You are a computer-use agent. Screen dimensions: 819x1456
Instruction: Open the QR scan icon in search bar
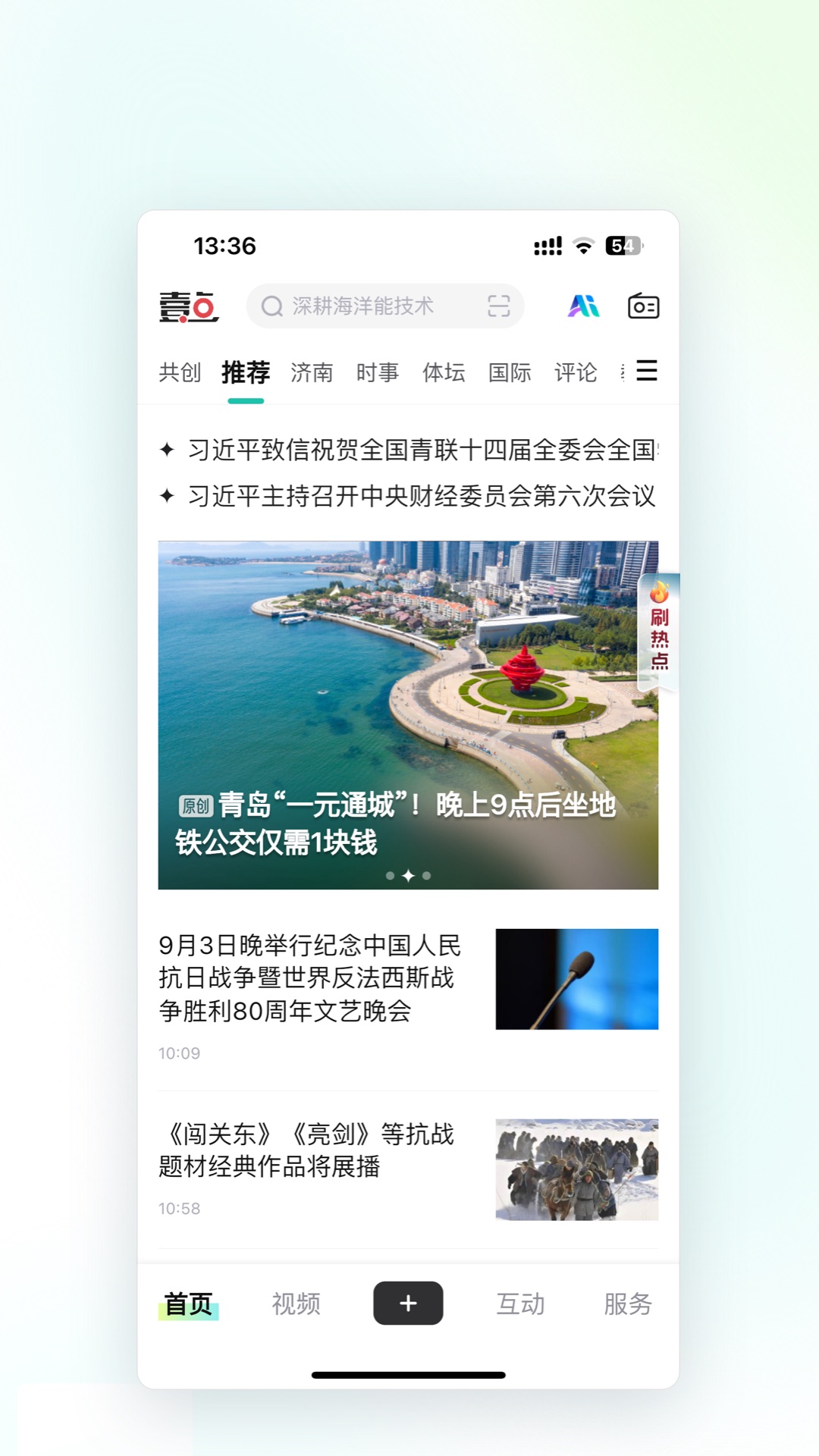click(499, 306)
